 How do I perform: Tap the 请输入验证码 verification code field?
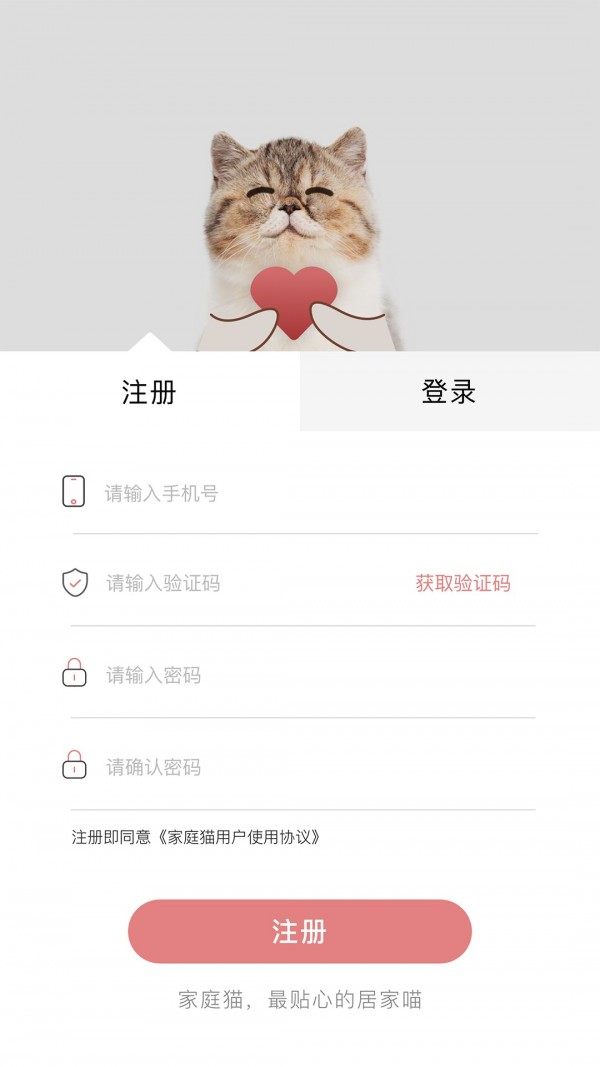(240, 584)
